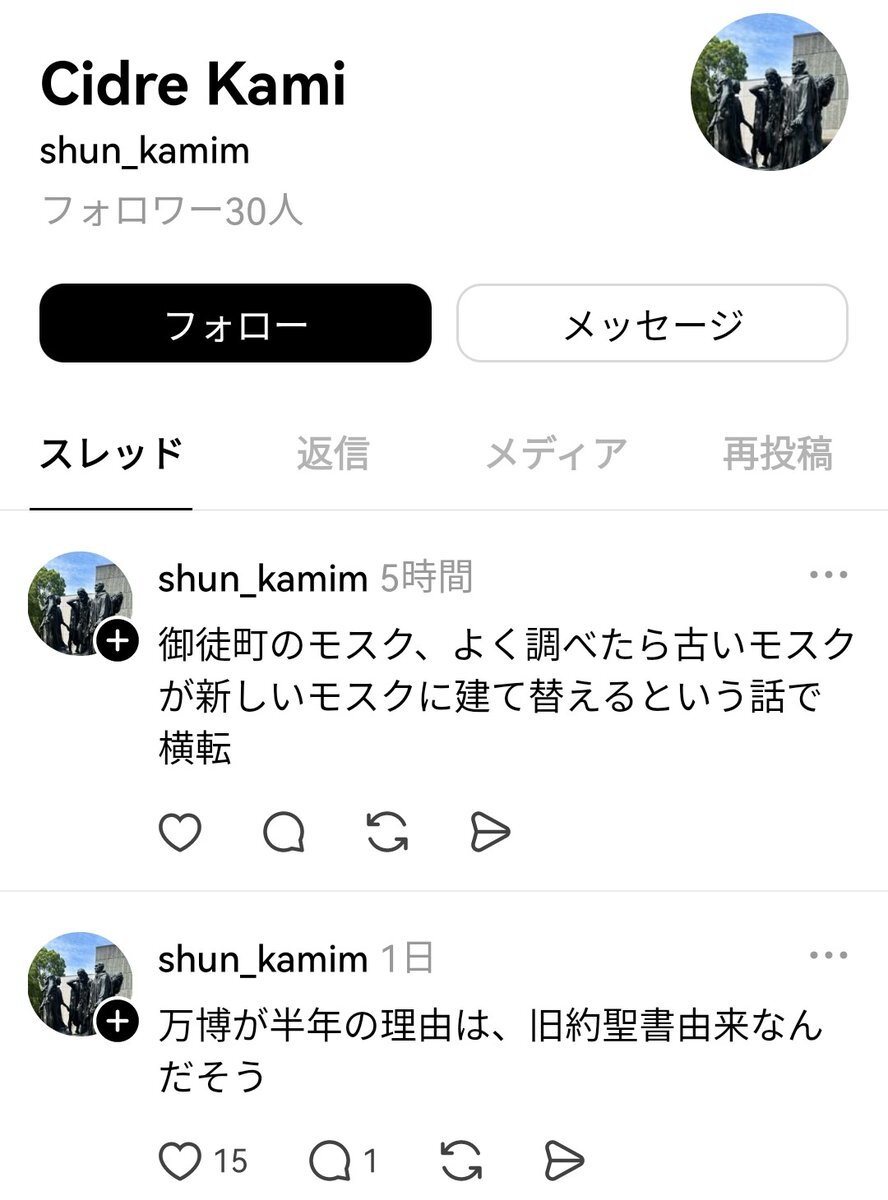Viewport: 888px width, 1200px height.
Task: Reply to the 御徒町のモスク post
Action: click(x=284, y=832)
